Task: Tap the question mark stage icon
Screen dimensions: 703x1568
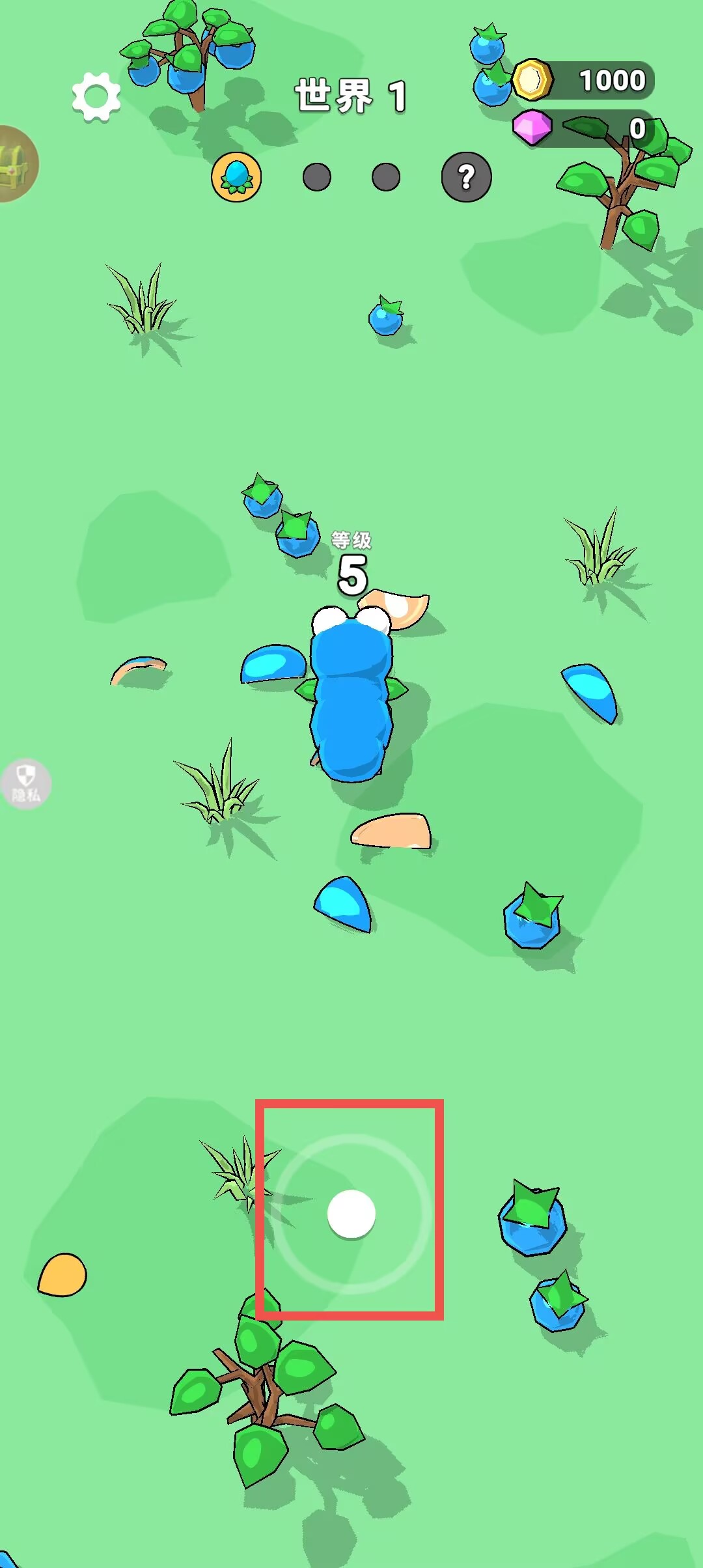Action: click(x=466, y=177)
